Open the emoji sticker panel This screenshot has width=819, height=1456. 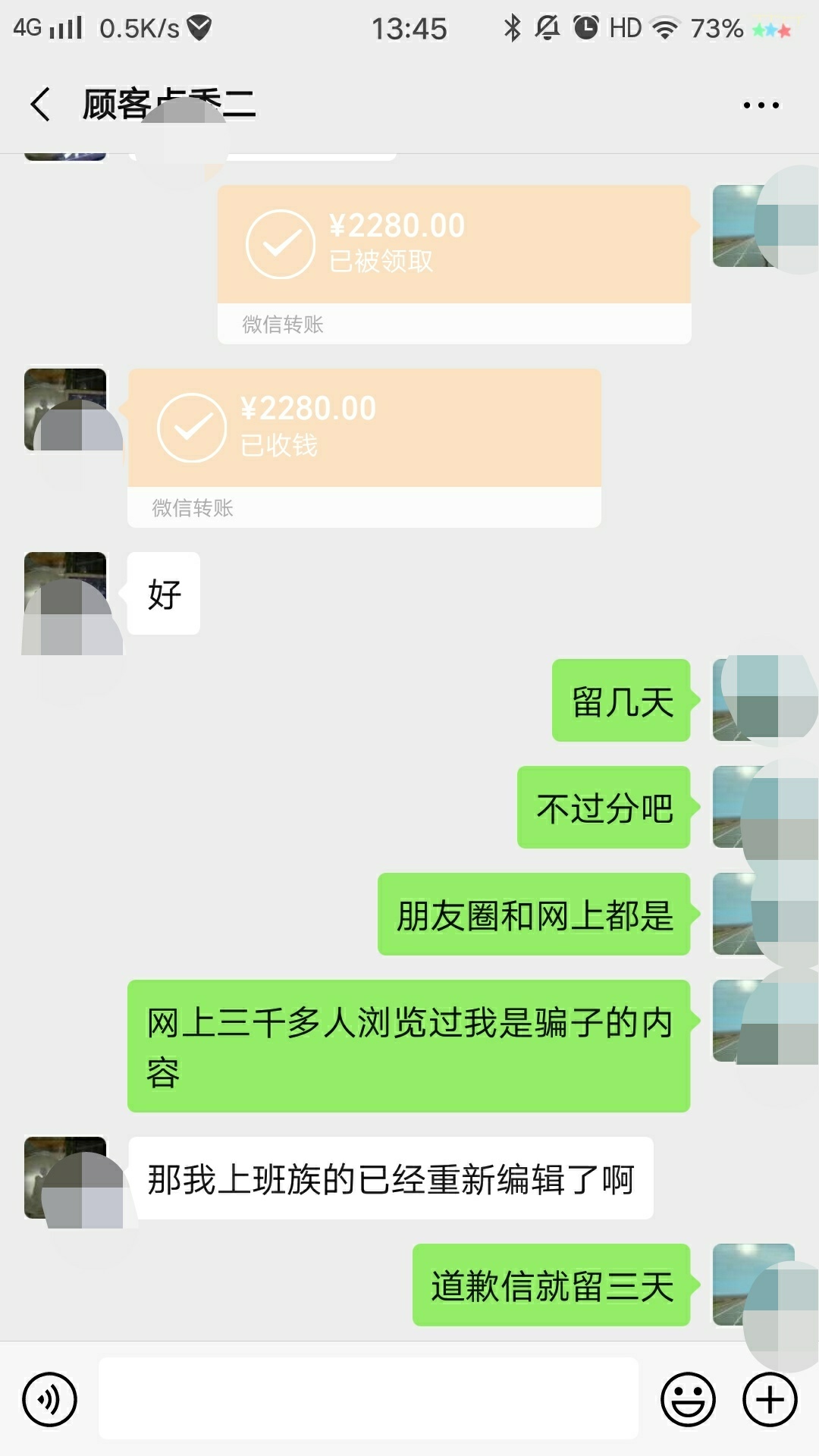tap(688, 1399)
